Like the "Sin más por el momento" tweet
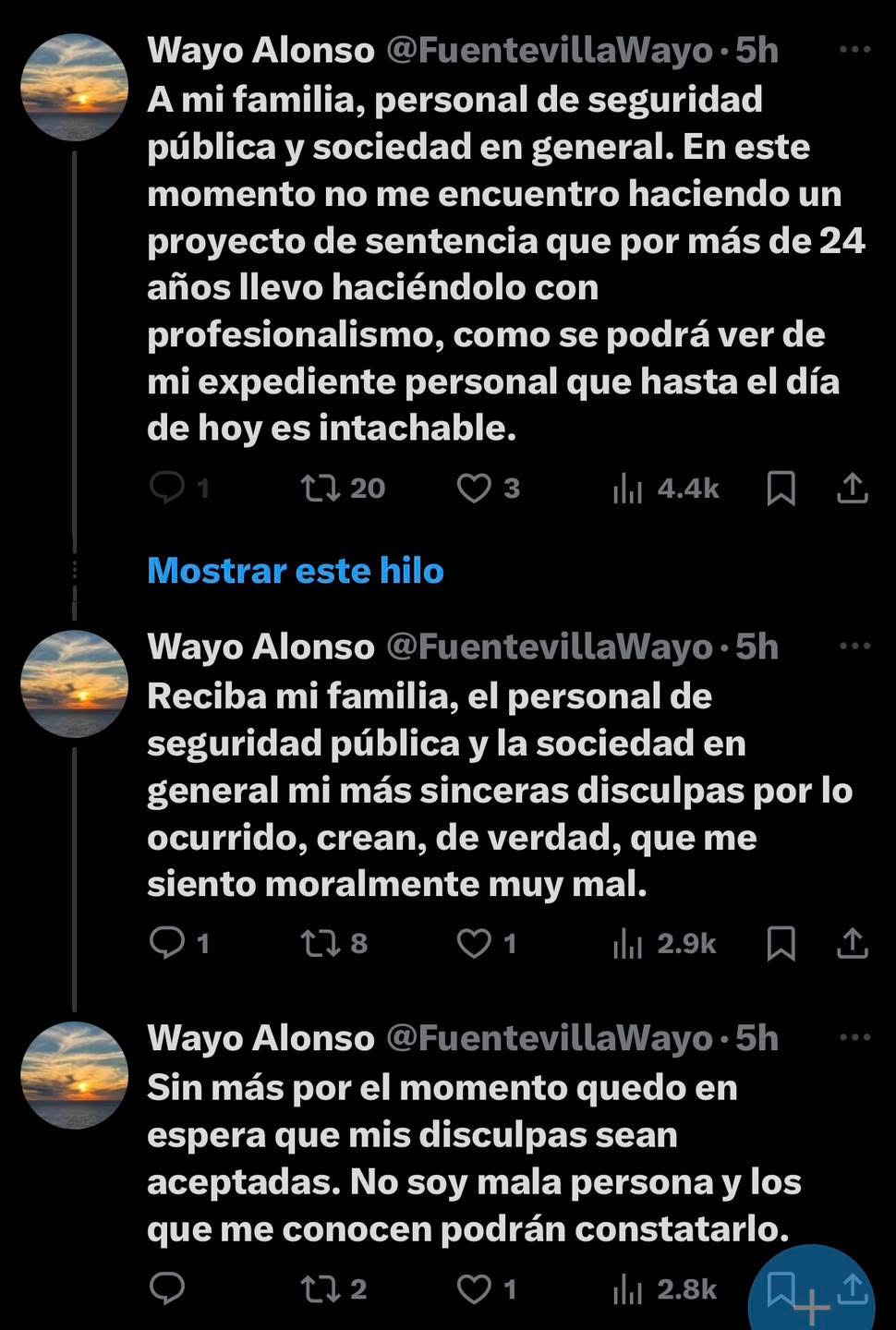 coord(474,1288)
